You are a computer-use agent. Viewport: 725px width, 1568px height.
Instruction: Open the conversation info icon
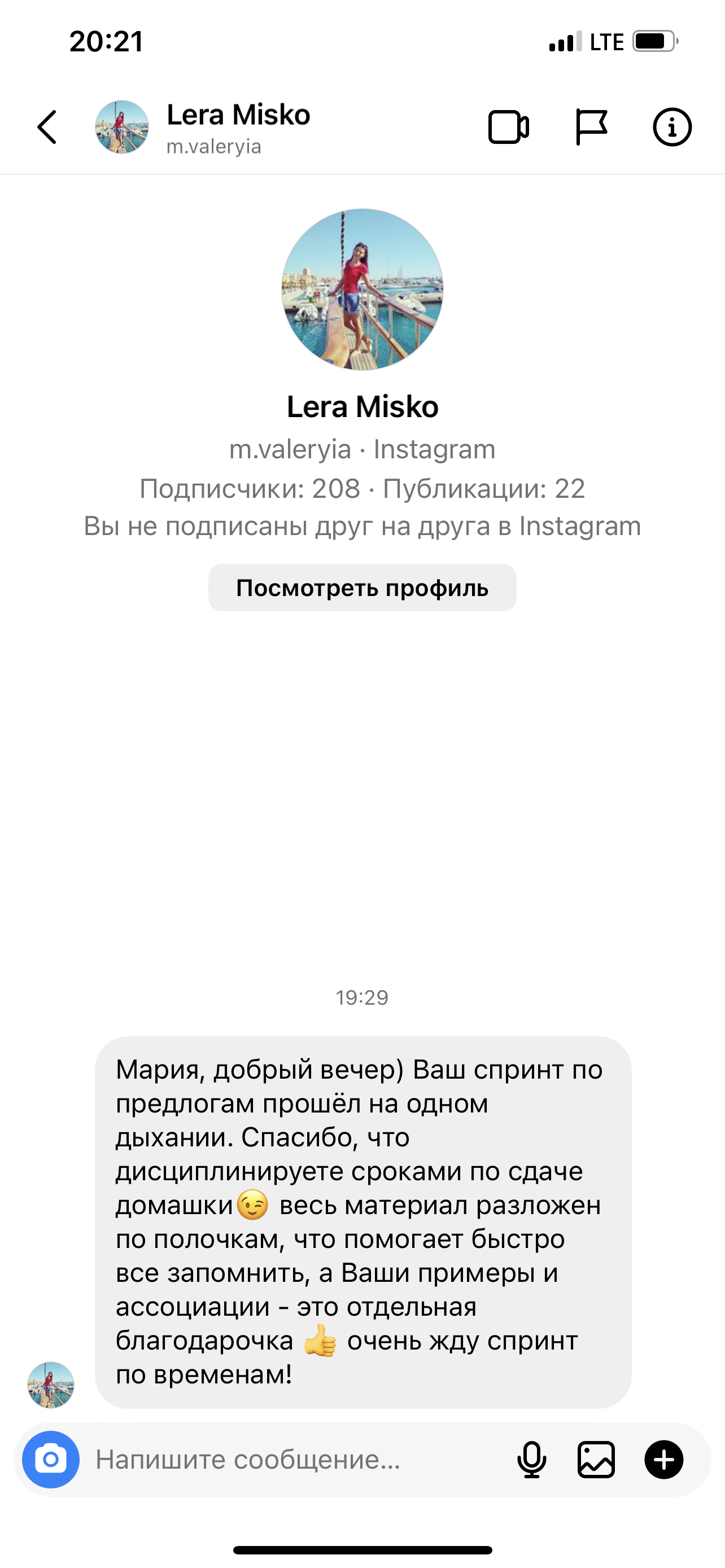(672, 127)
